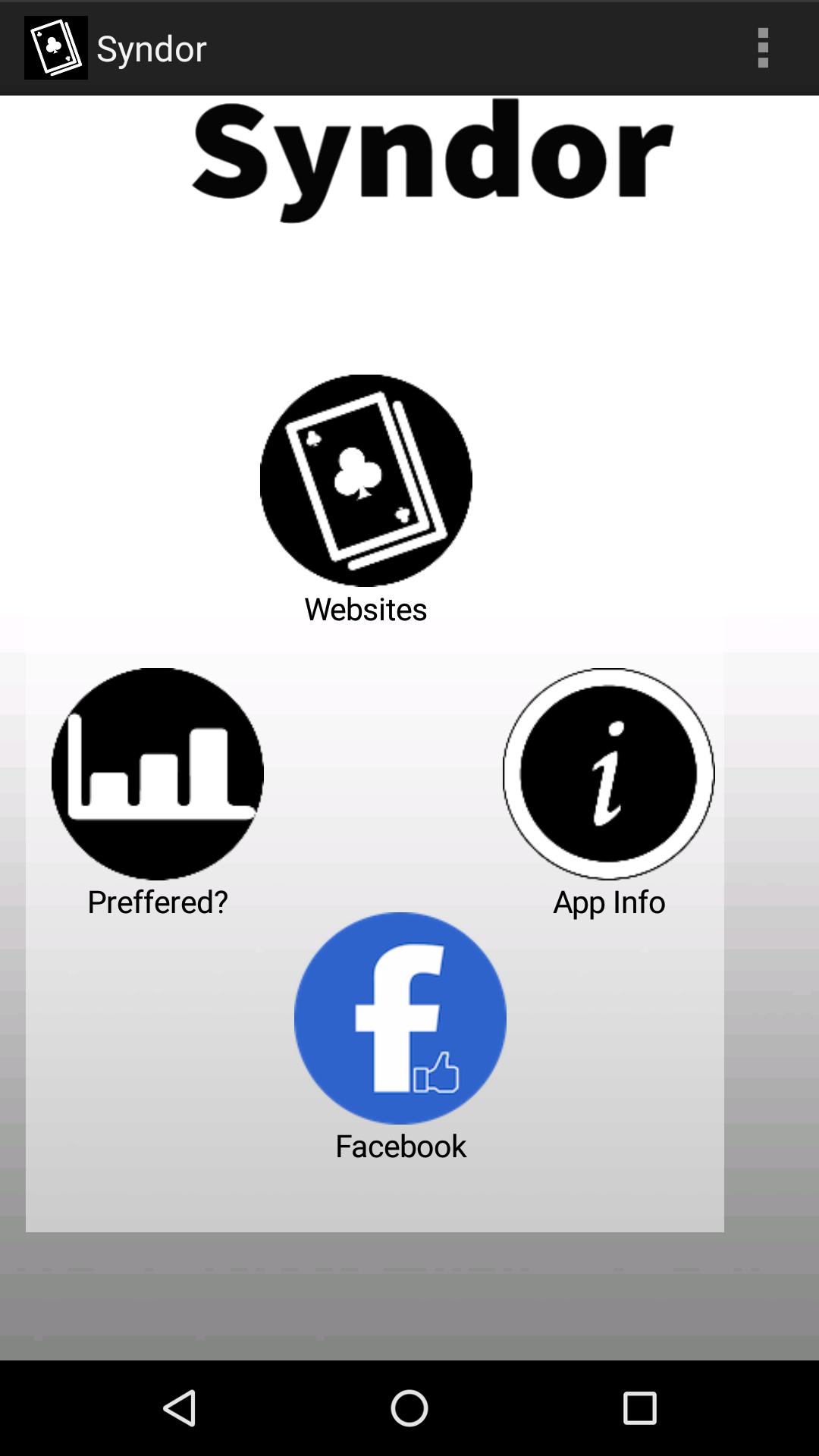Go to the home screen
Image resolution: width=819 pixels, height=1456 pixels.
point(409,1409)
